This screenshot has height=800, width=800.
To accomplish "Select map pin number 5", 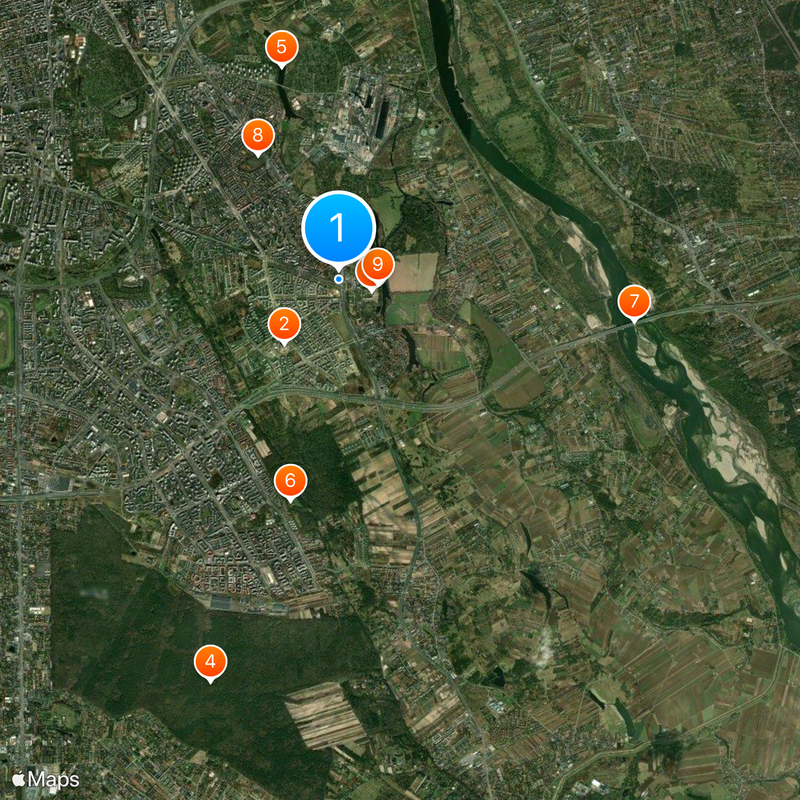I will click(281, 46).
